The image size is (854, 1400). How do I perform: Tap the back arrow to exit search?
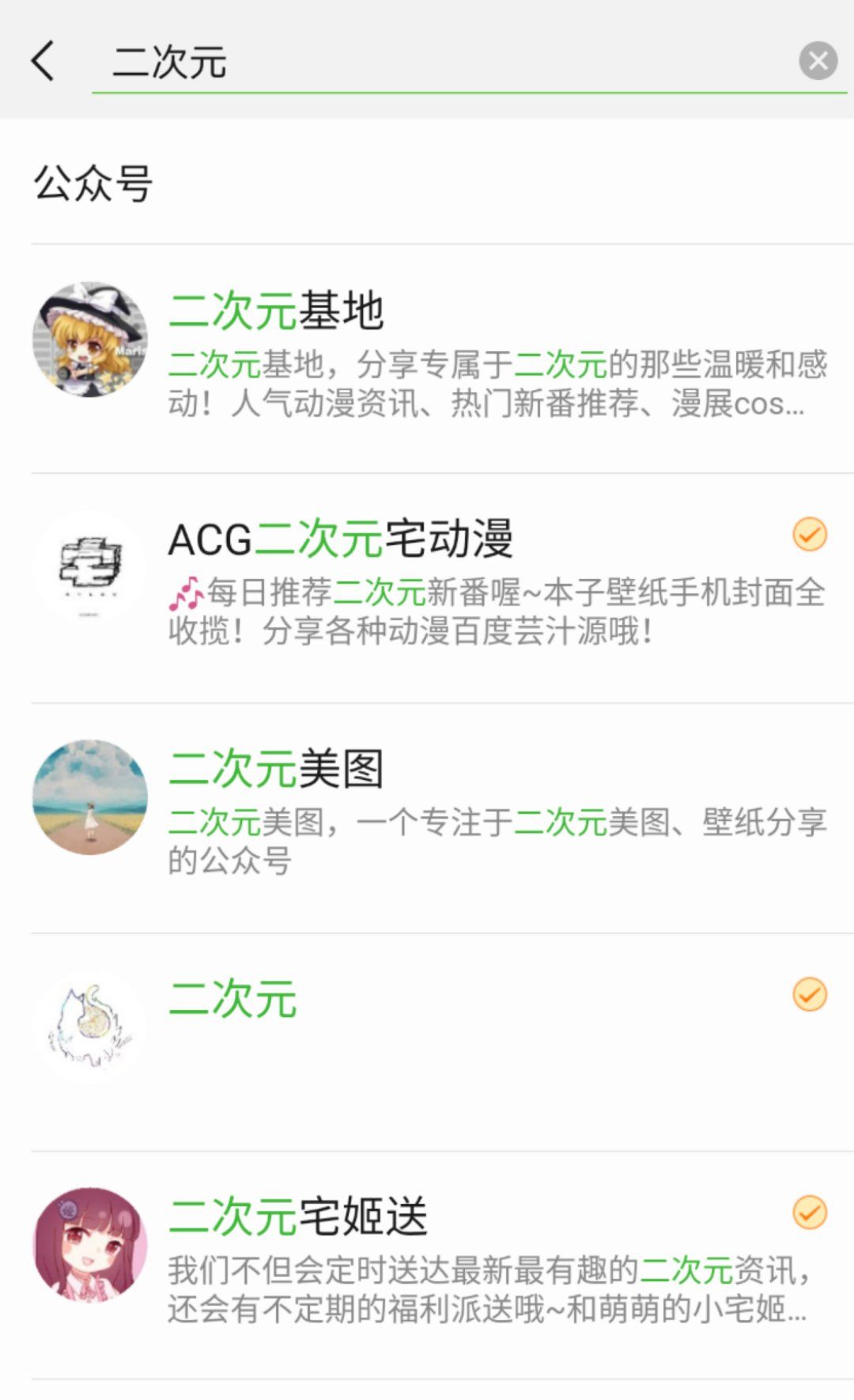click(43, 62)
